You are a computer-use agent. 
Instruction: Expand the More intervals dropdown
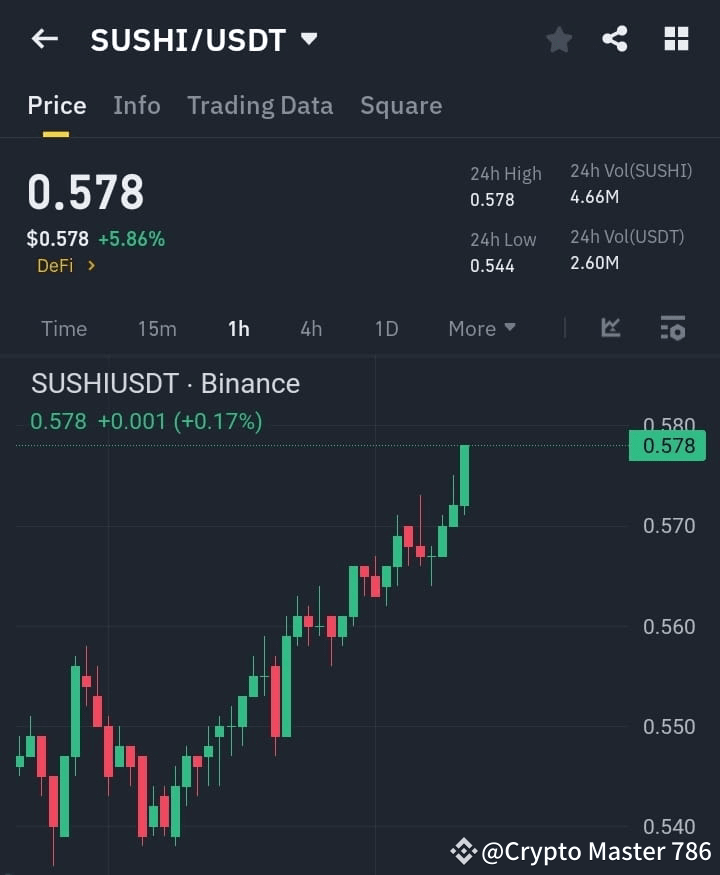481,328
